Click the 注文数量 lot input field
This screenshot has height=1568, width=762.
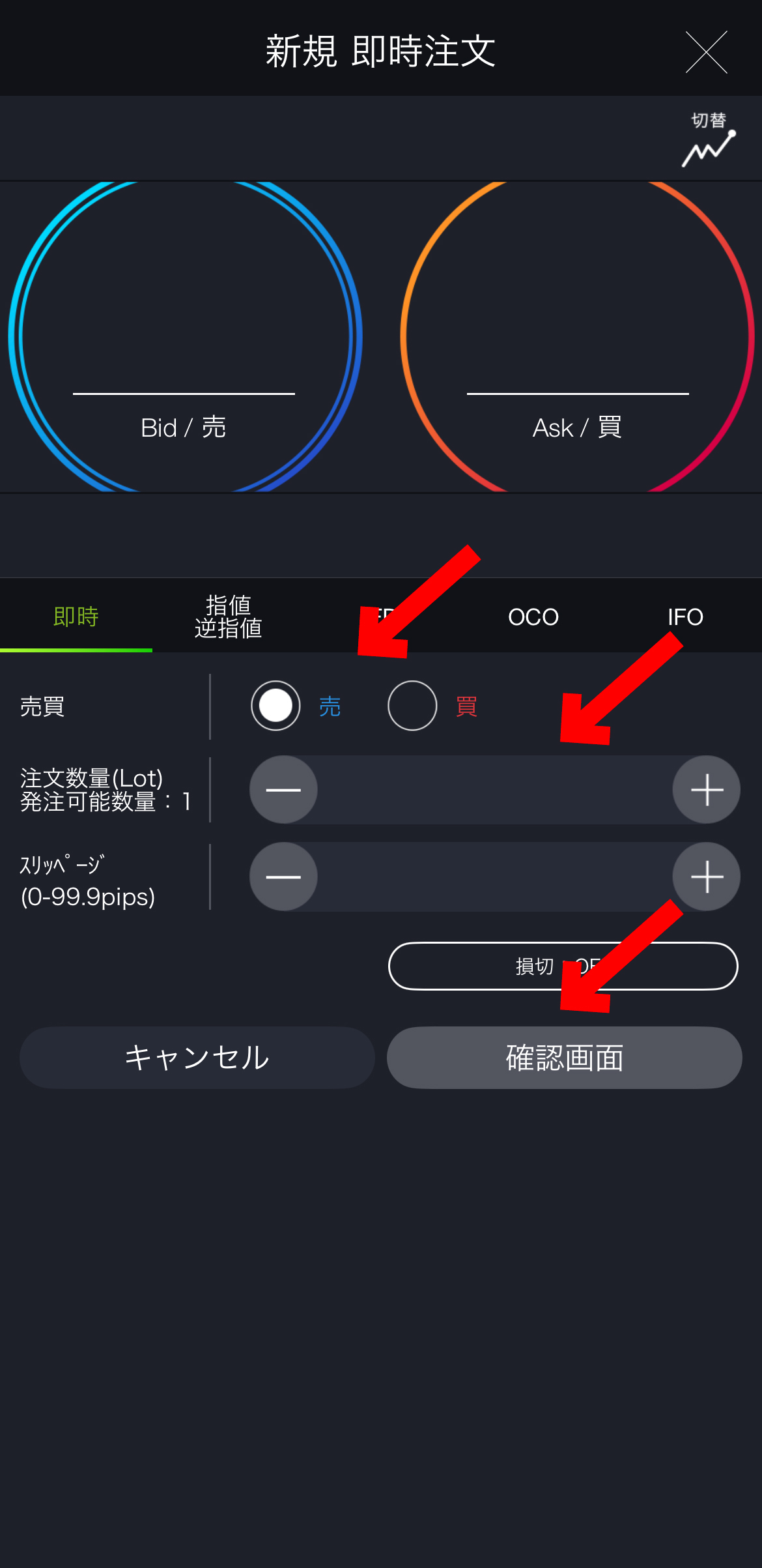tap(494, 789)
